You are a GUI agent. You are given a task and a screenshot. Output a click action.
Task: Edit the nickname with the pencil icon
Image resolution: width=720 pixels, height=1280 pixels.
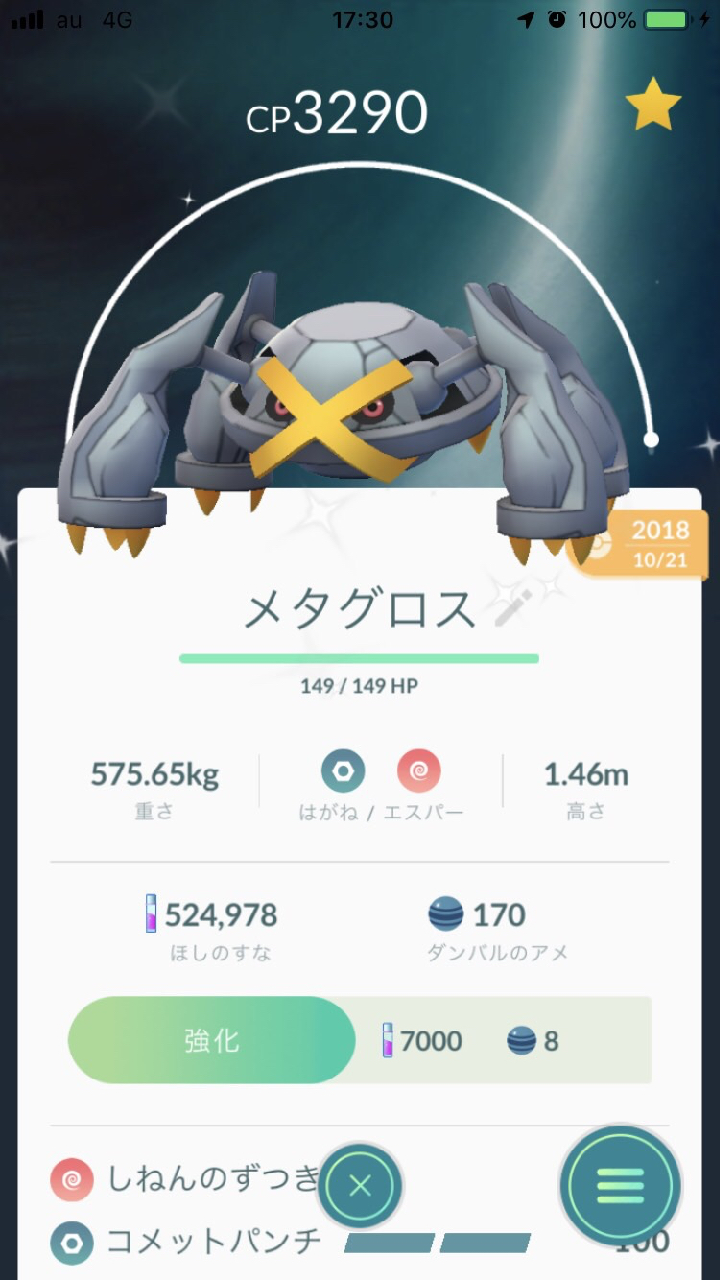click(513, 609)
